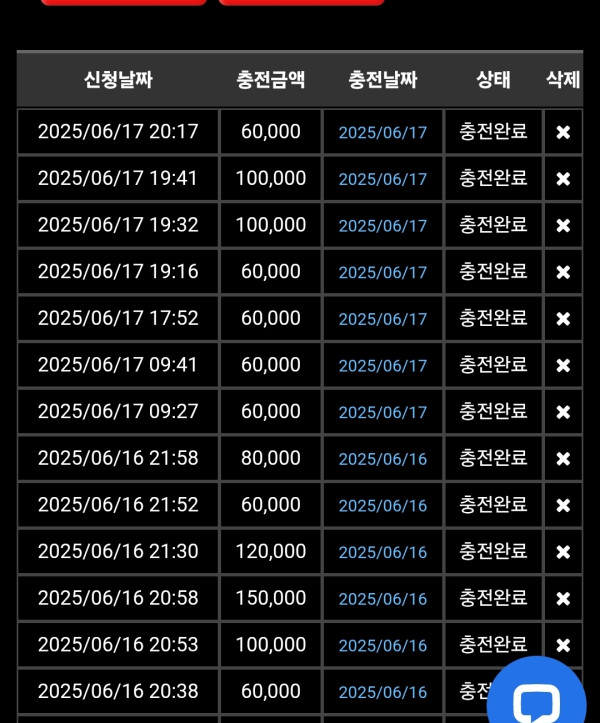The image size is (600, 723).
Task: Delete the 2025/06/17 20:17 charge record
Action: pyautogui.click(x=563, y=132)
